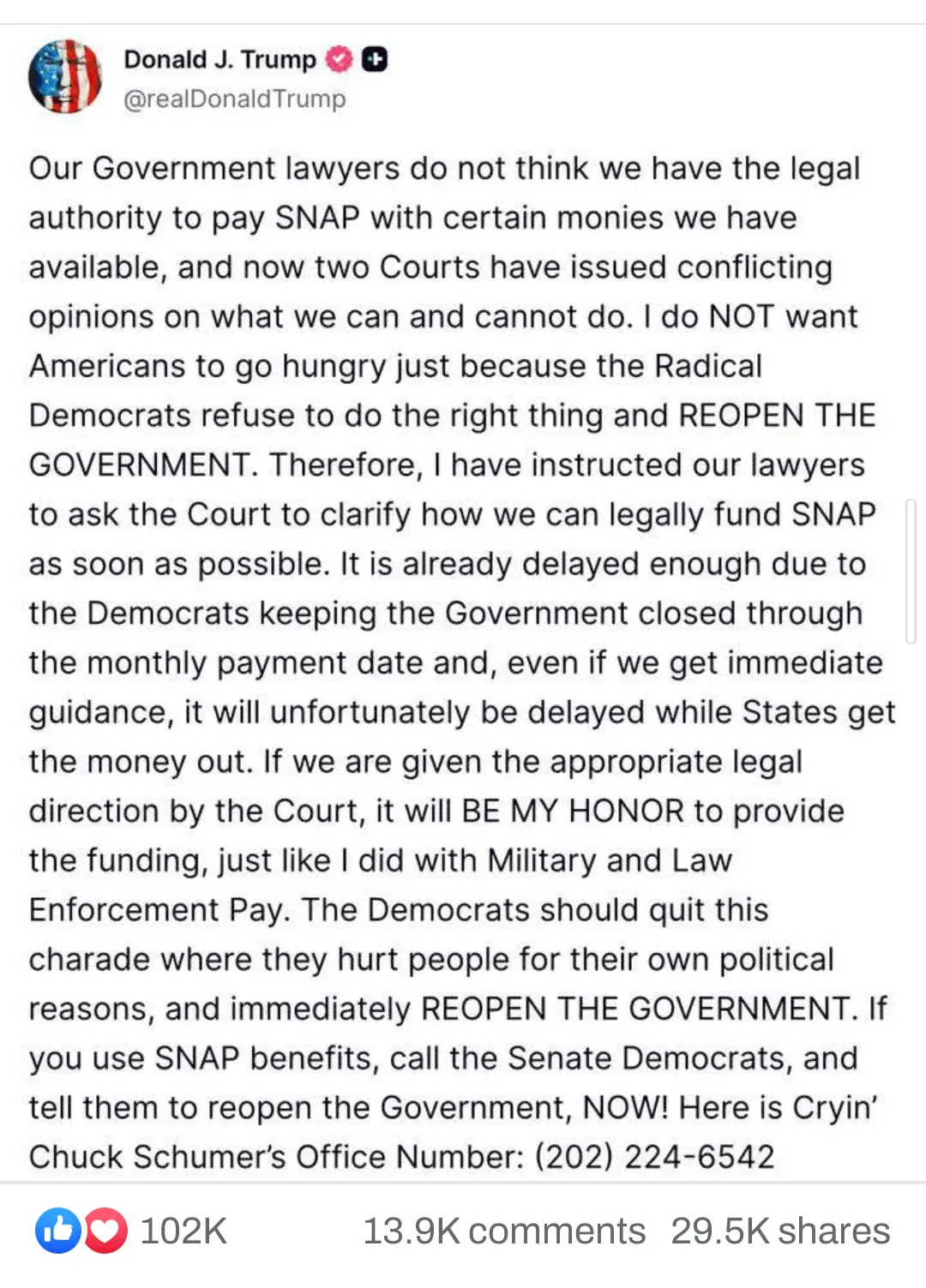
Task: View the 29.5K shares
Action: pos(779,1231)
